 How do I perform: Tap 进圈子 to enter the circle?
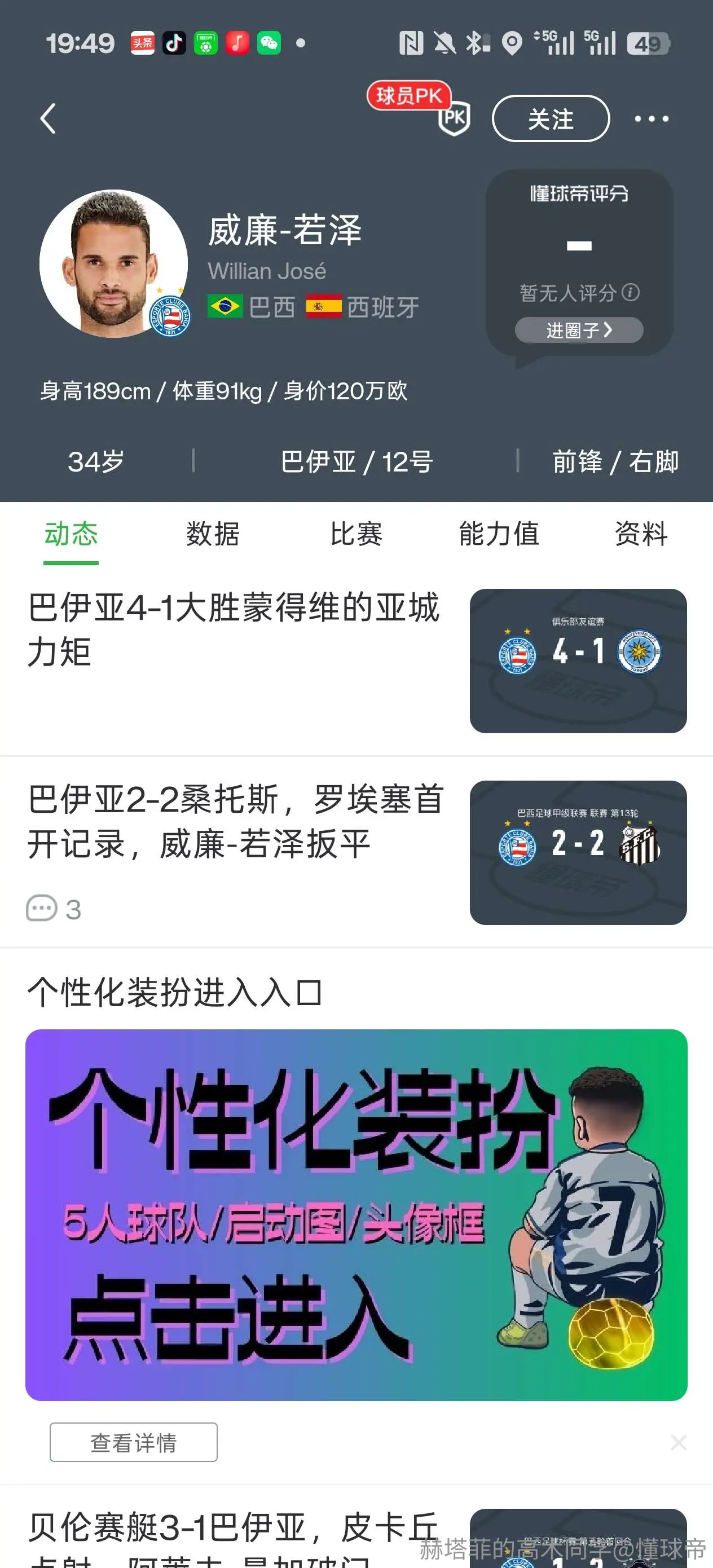pos(579,330)
